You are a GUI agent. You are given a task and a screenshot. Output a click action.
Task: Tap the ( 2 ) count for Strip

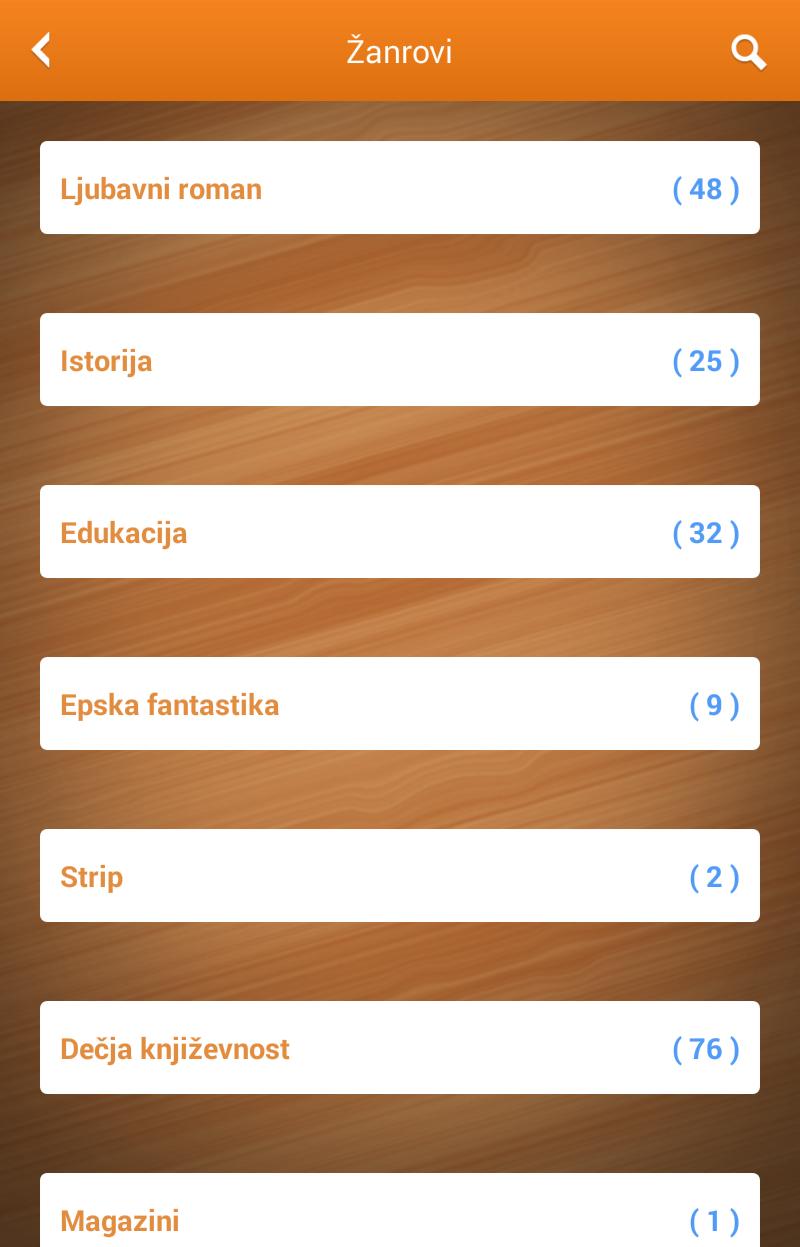tap(712, 876)
